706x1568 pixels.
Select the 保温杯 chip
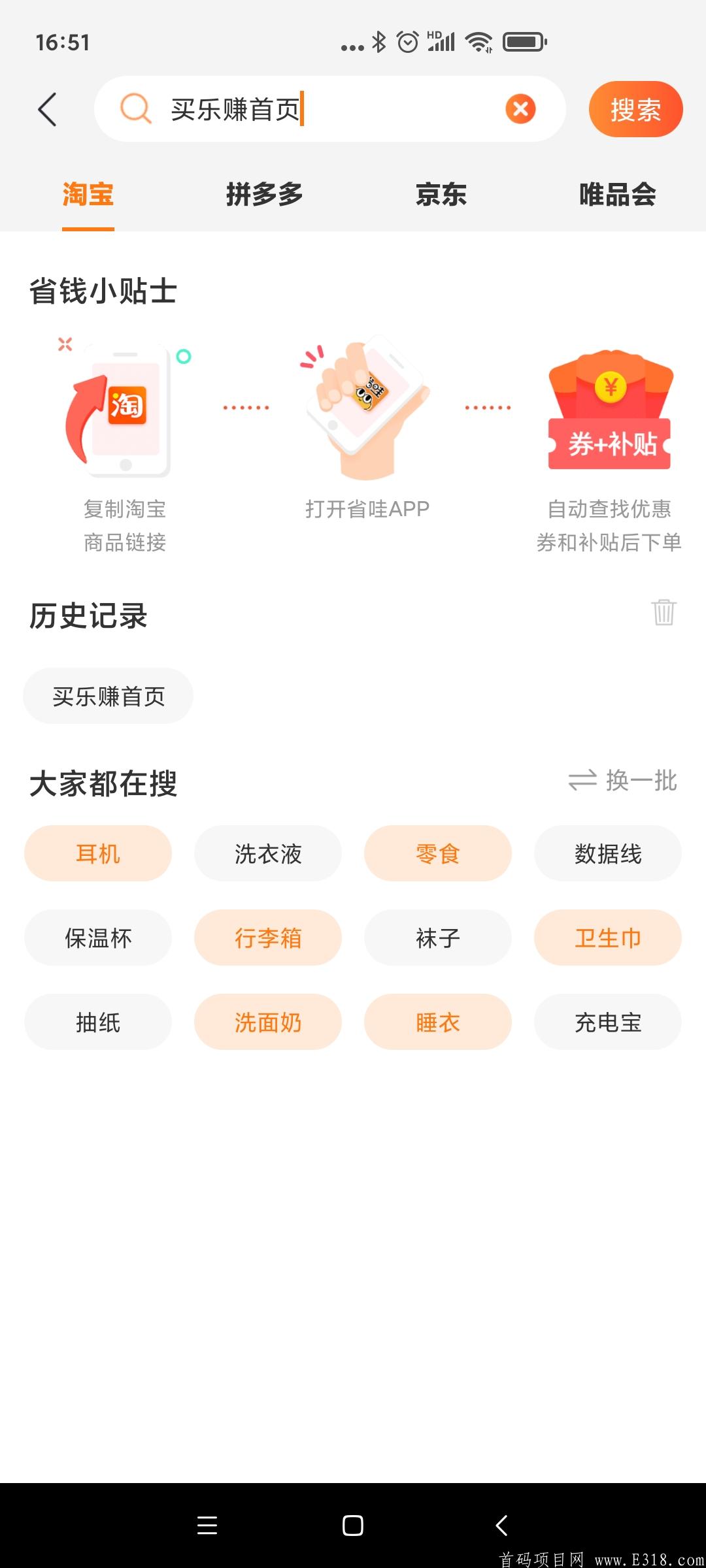tap(98, 938)
